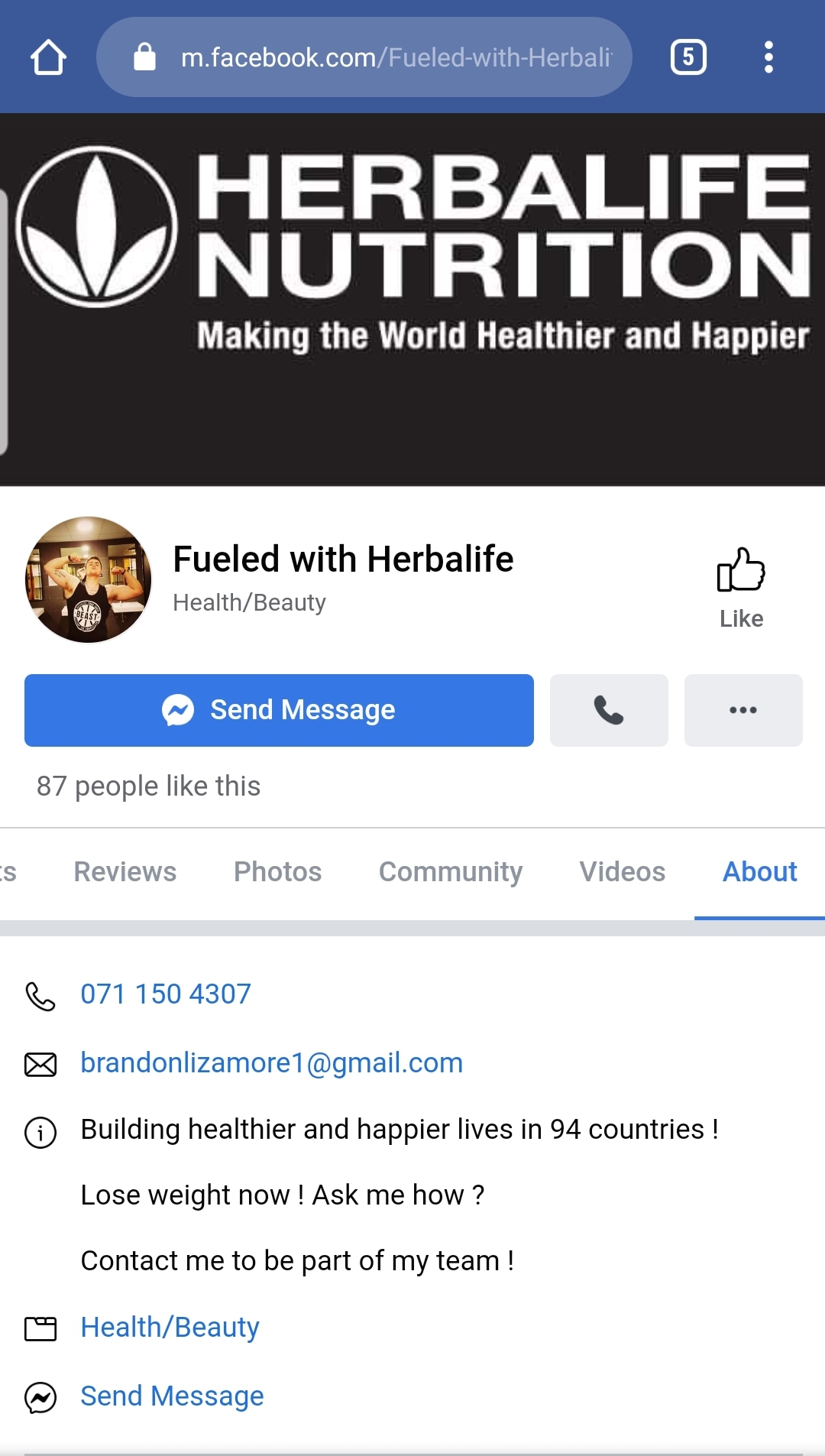
Task: Dial the number 071 150 4307
Action: 166,994
